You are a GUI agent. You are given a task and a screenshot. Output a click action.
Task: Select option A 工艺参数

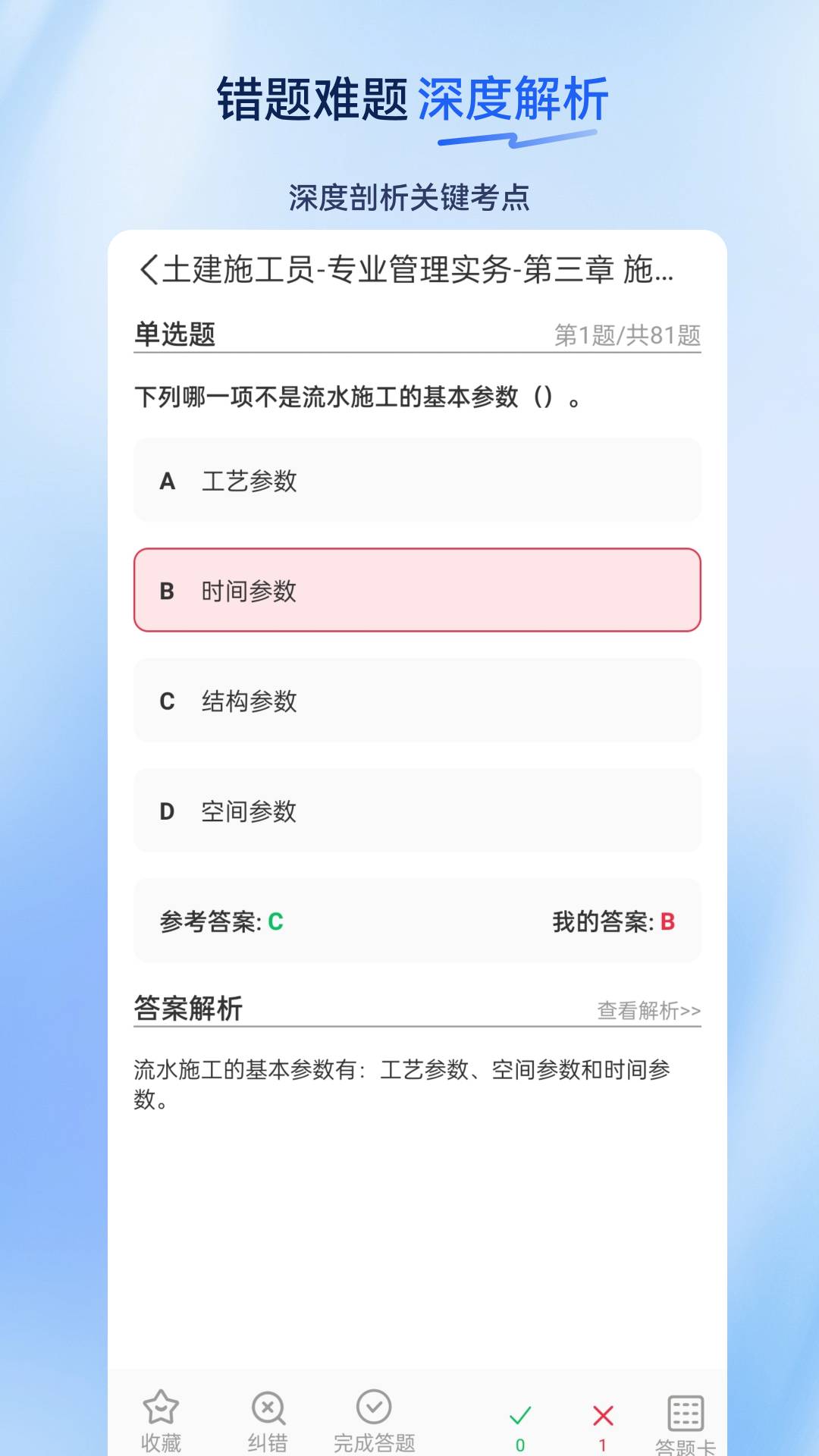(417, 479)
